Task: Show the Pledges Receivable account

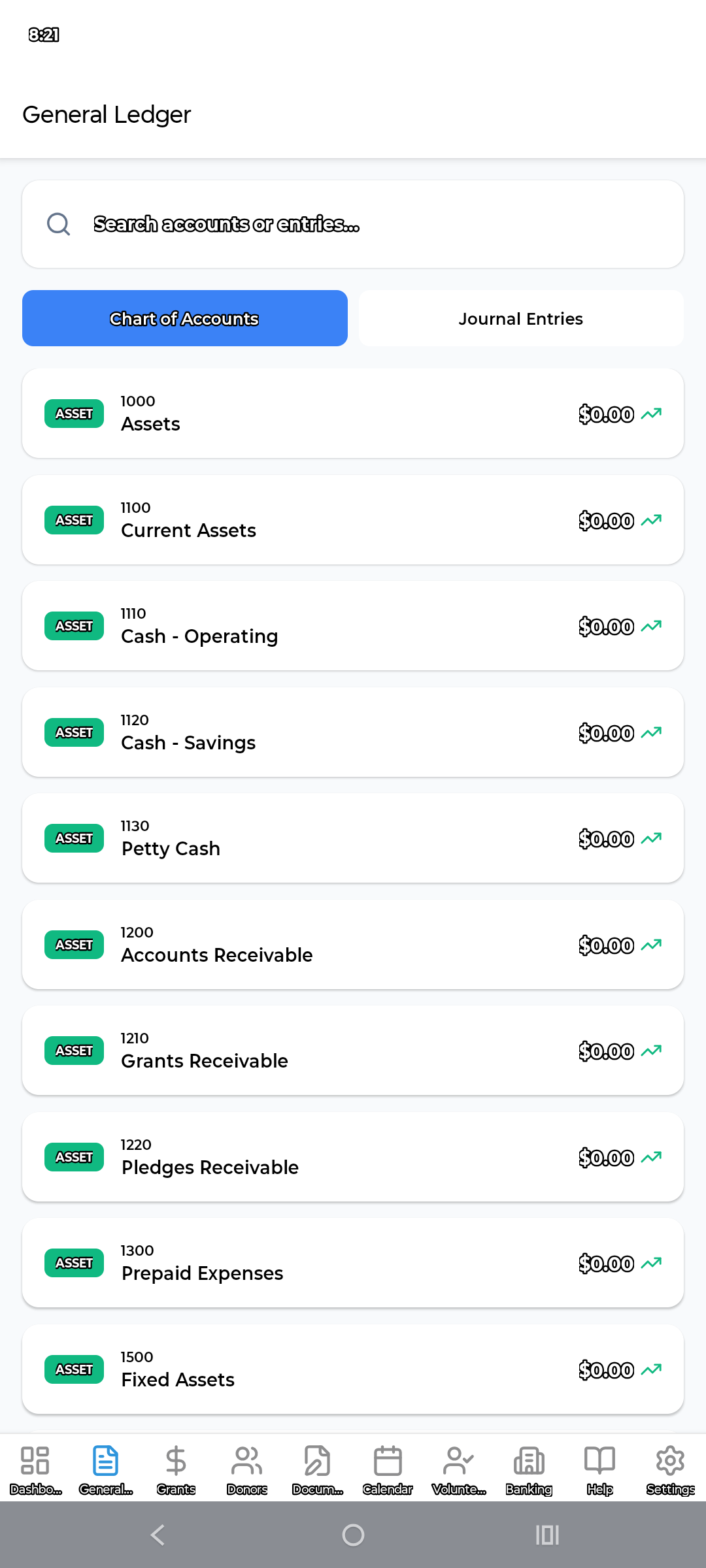Action: (x=353, y=1157)
